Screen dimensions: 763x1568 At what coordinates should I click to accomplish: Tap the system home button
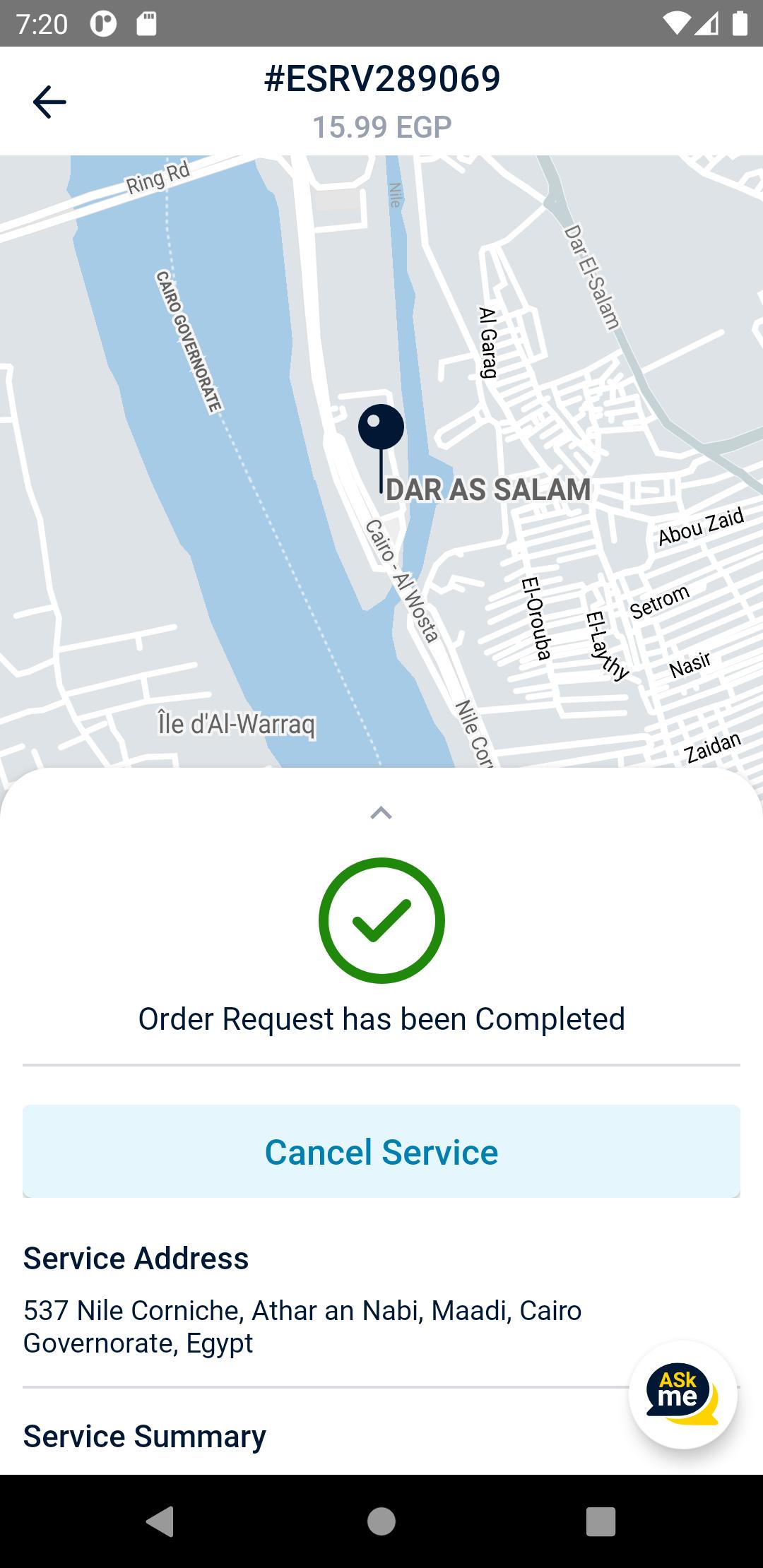tap(381, 1521)
